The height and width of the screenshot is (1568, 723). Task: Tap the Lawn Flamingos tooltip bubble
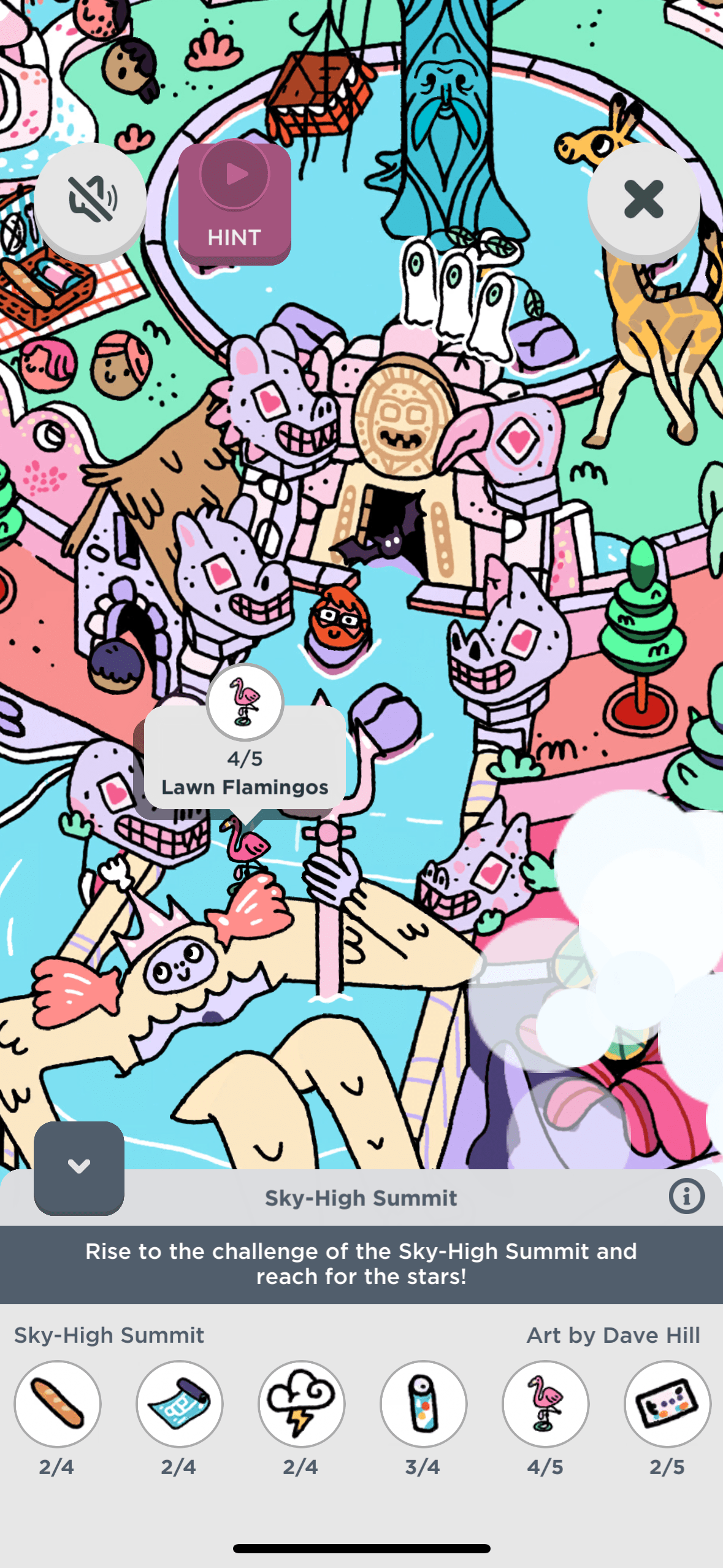click(245, 761)
